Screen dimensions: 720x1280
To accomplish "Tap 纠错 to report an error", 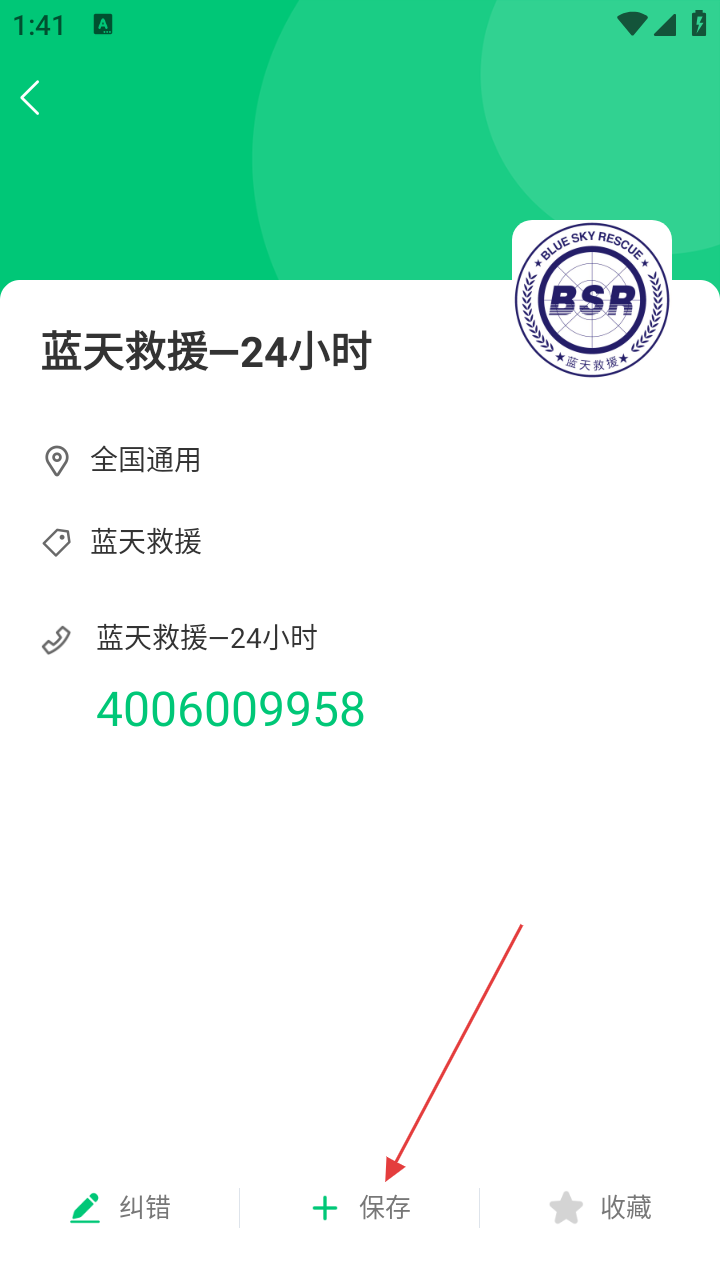I will tap(120, 1208).
